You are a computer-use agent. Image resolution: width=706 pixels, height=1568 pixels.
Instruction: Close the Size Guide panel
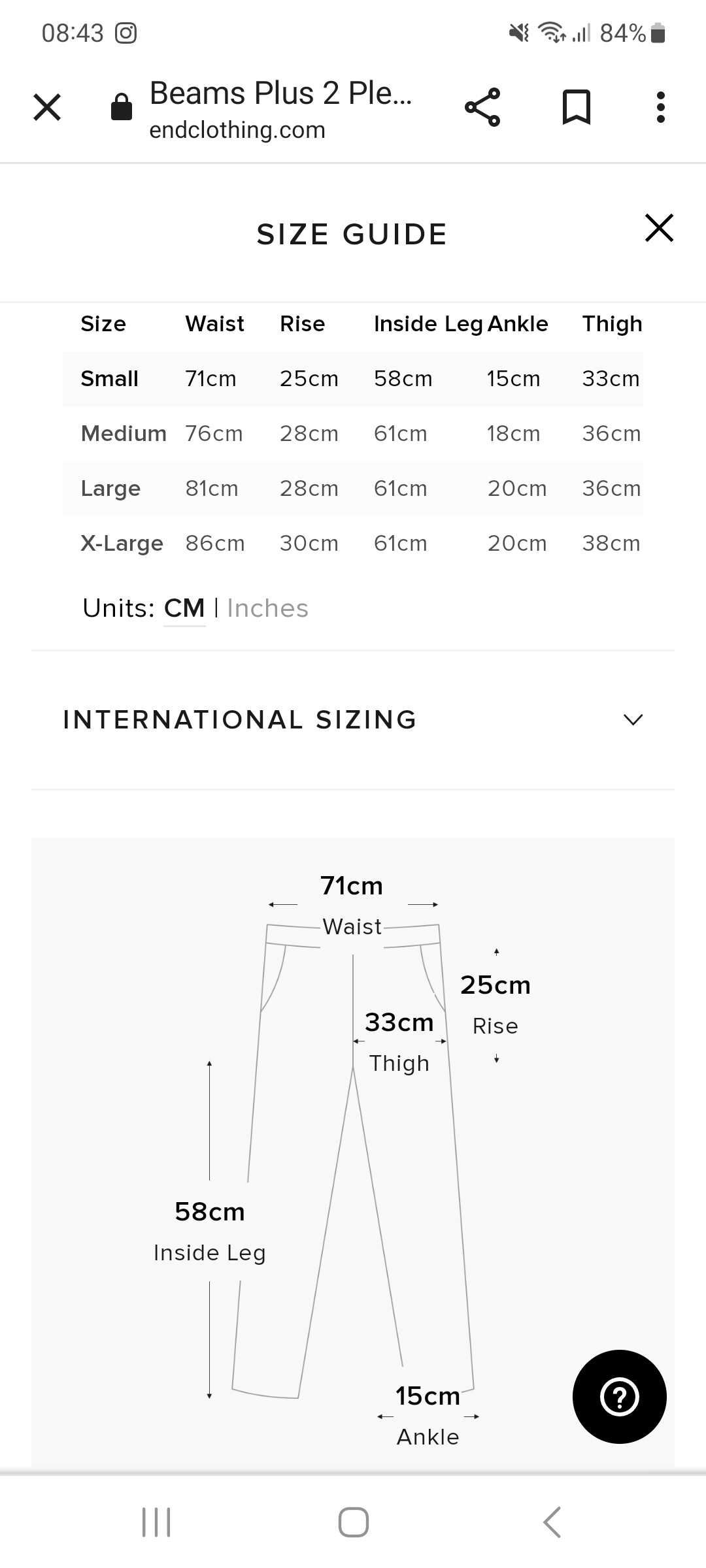(x=659, y=227)
